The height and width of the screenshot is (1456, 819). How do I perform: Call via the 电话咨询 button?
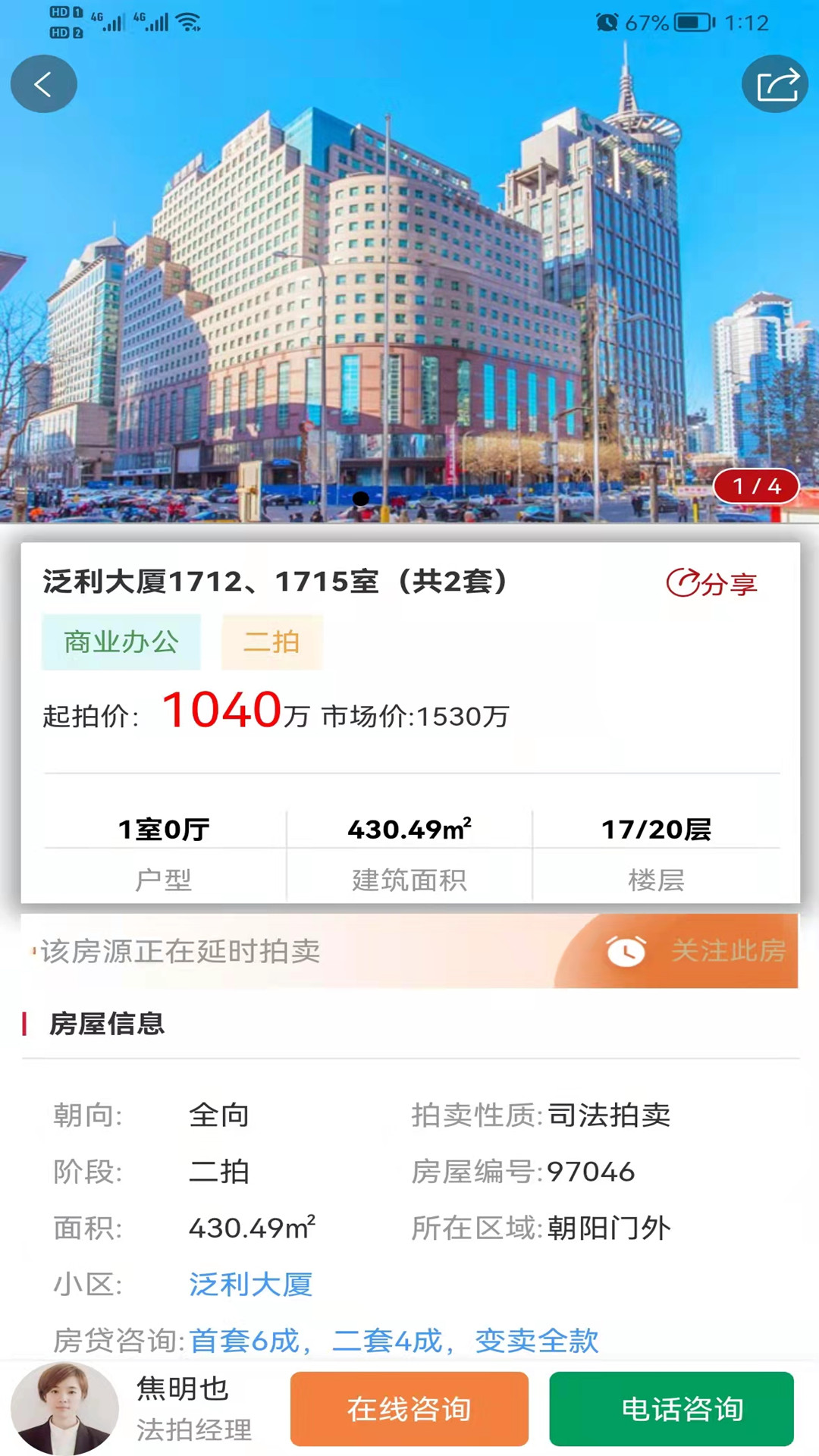click(x=671, y=1409)
